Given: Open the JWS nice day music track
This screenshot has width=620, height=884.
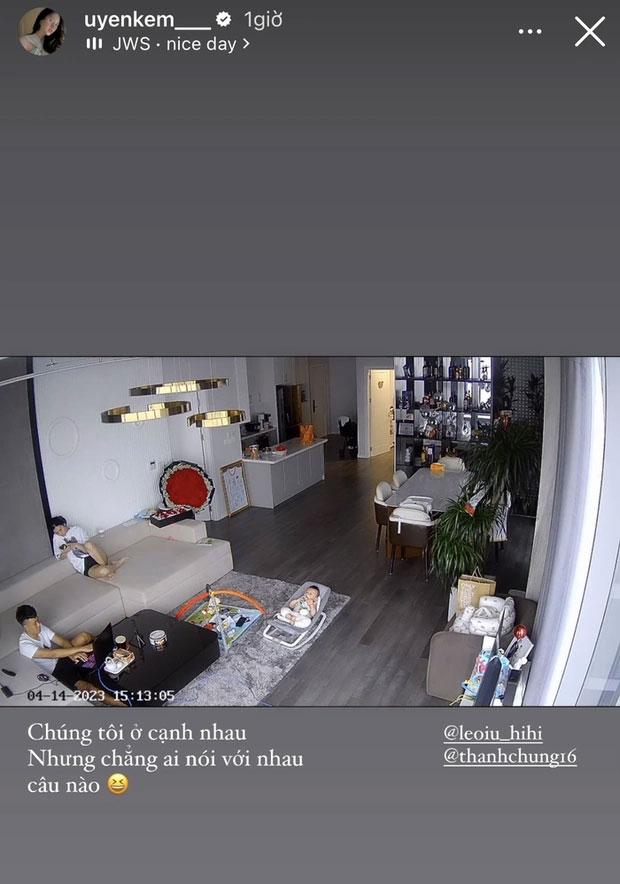Looking at the screenshot, I should [168, 44].
